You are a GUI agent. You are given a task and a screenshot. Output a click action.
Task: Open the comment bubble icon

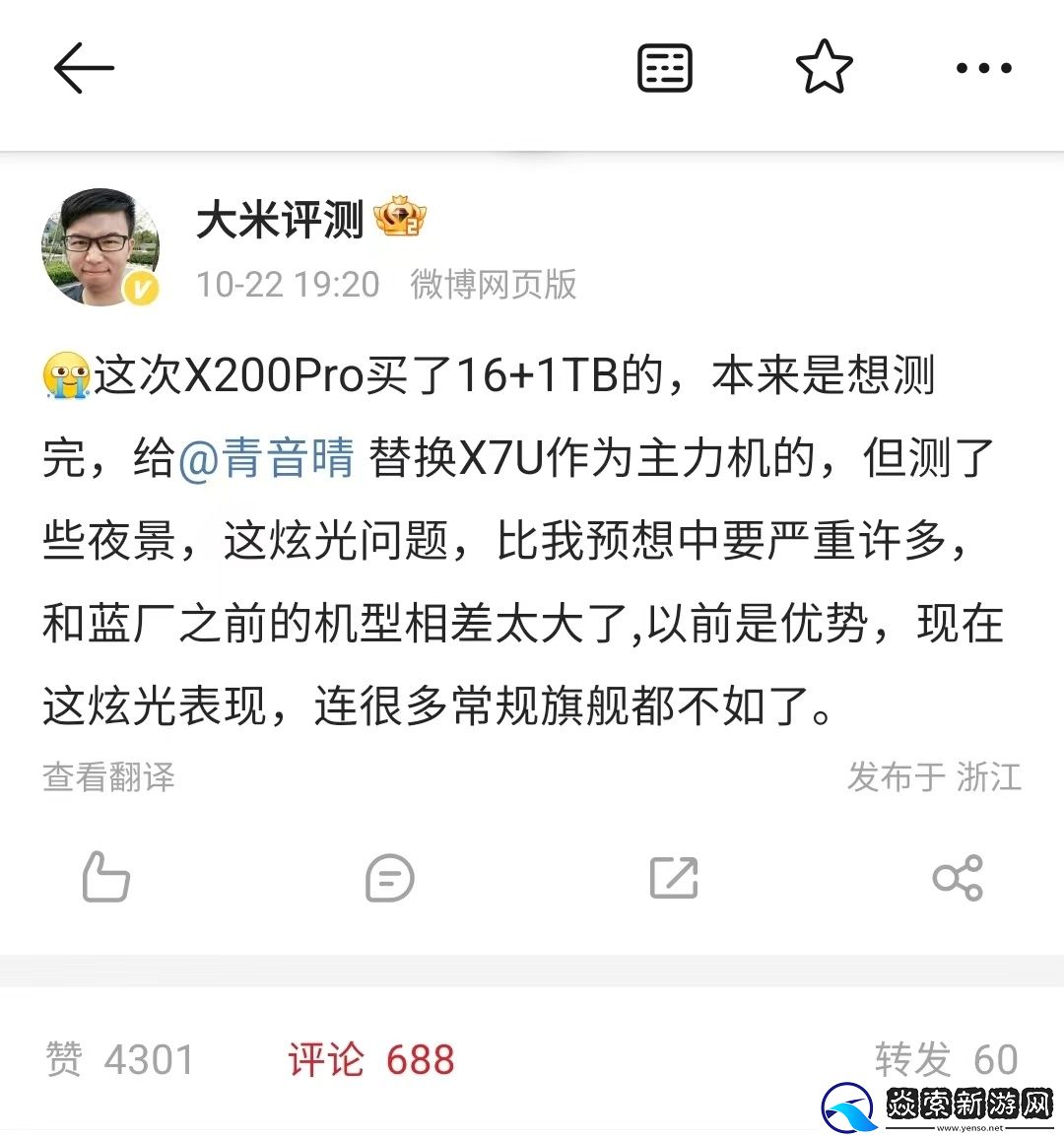click(x=390, y=878)
